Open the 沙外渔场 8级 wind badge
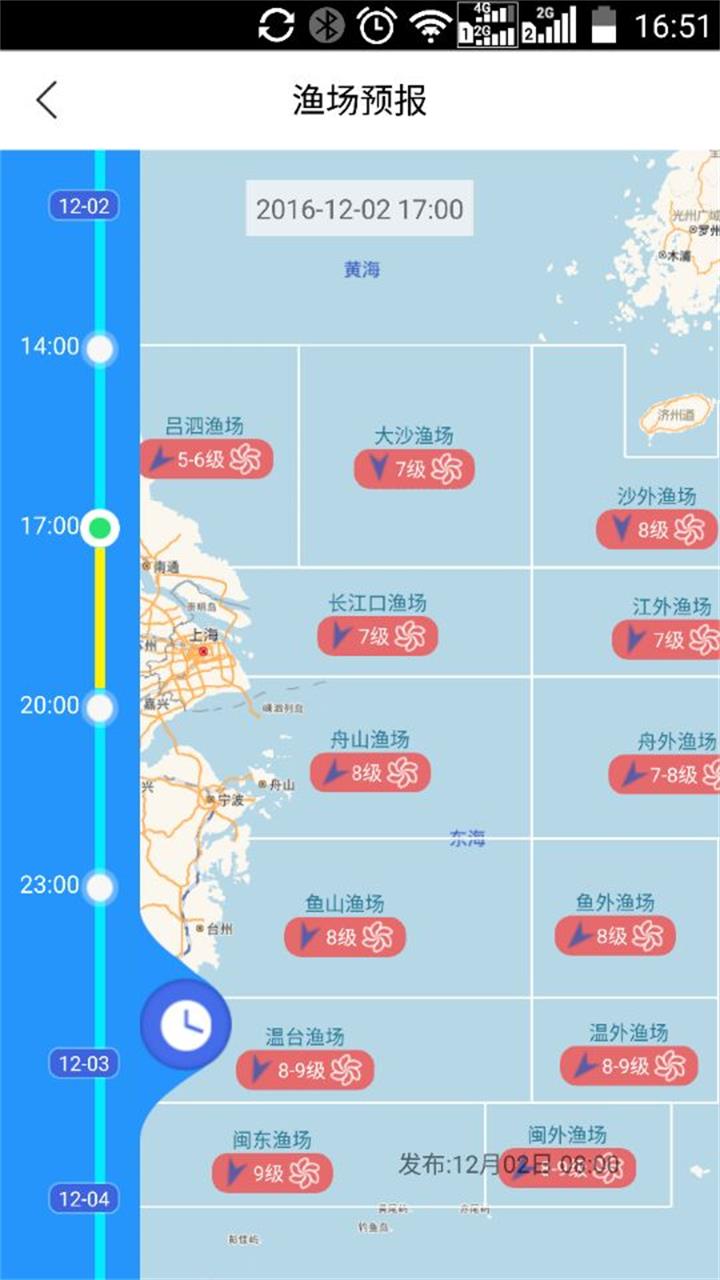 [x=657, y=529]
